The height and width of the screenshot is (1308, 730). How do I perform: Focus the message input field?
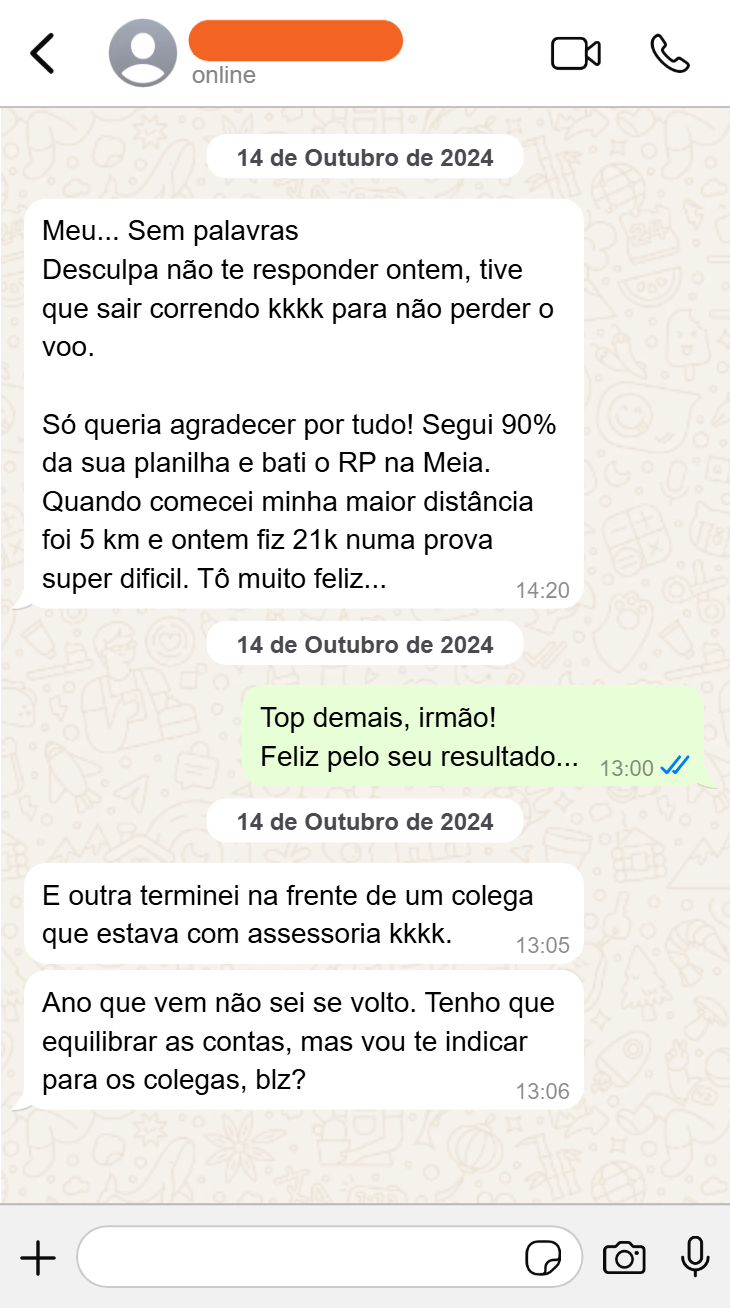300,1257
